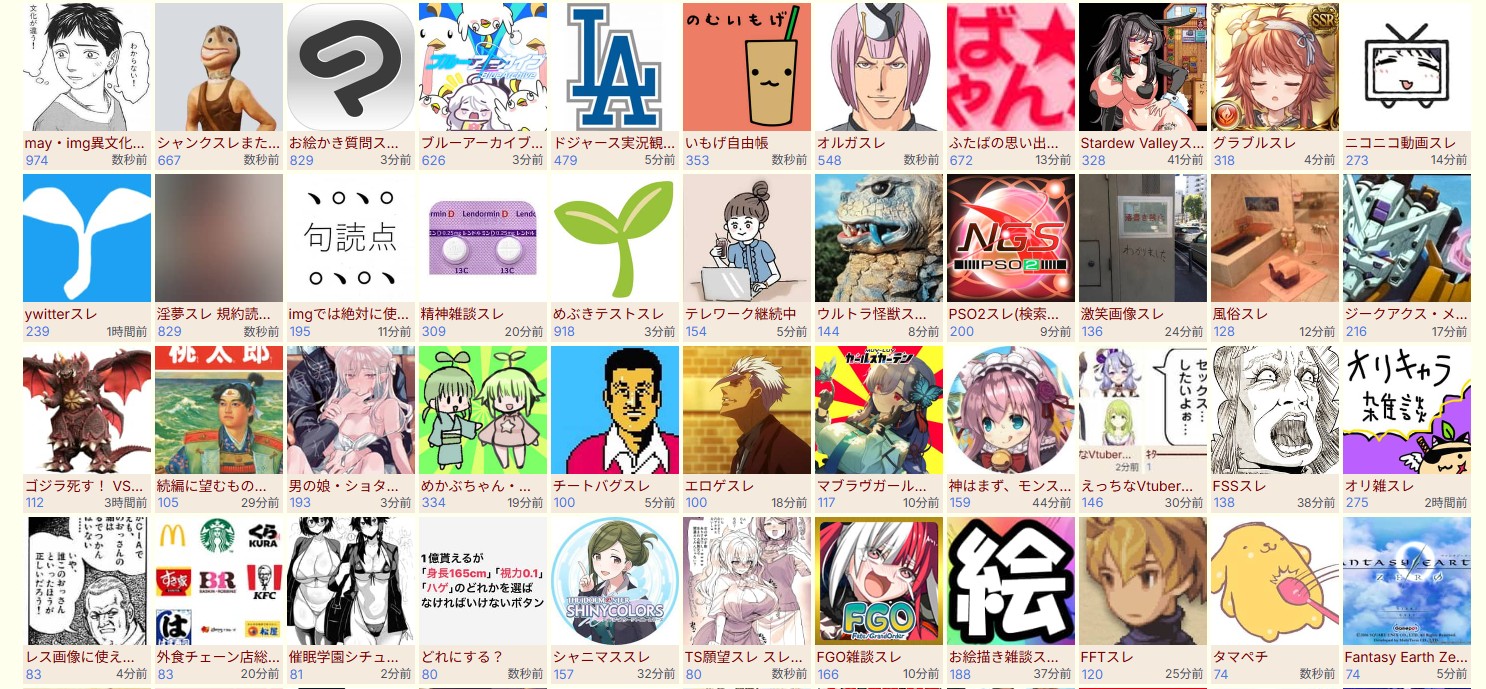Viewport: 1486px width, 689px height.
Task: Open the ywitterスレ thread
Action: point(87,238)
